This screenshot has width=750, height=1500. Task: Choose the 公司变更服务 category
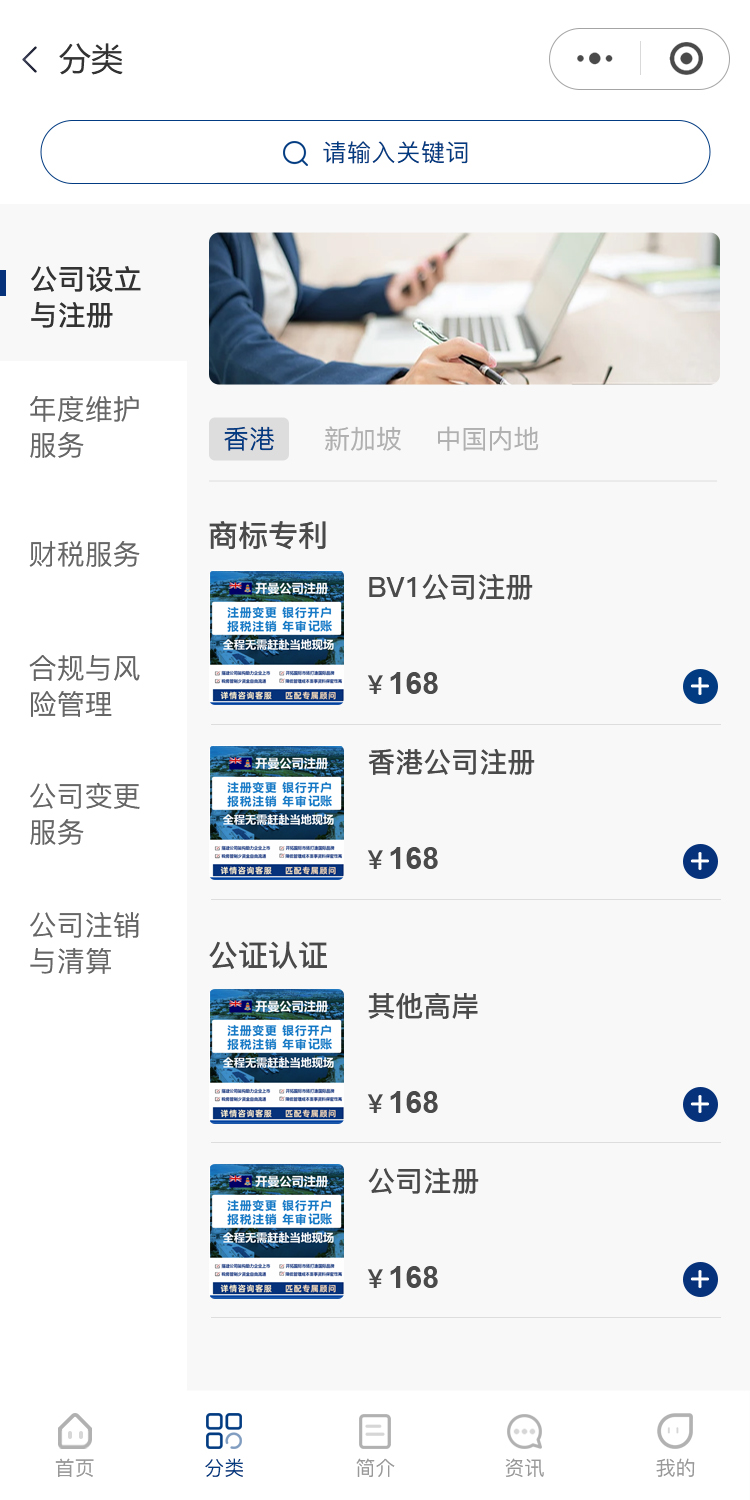click(85, 814)
